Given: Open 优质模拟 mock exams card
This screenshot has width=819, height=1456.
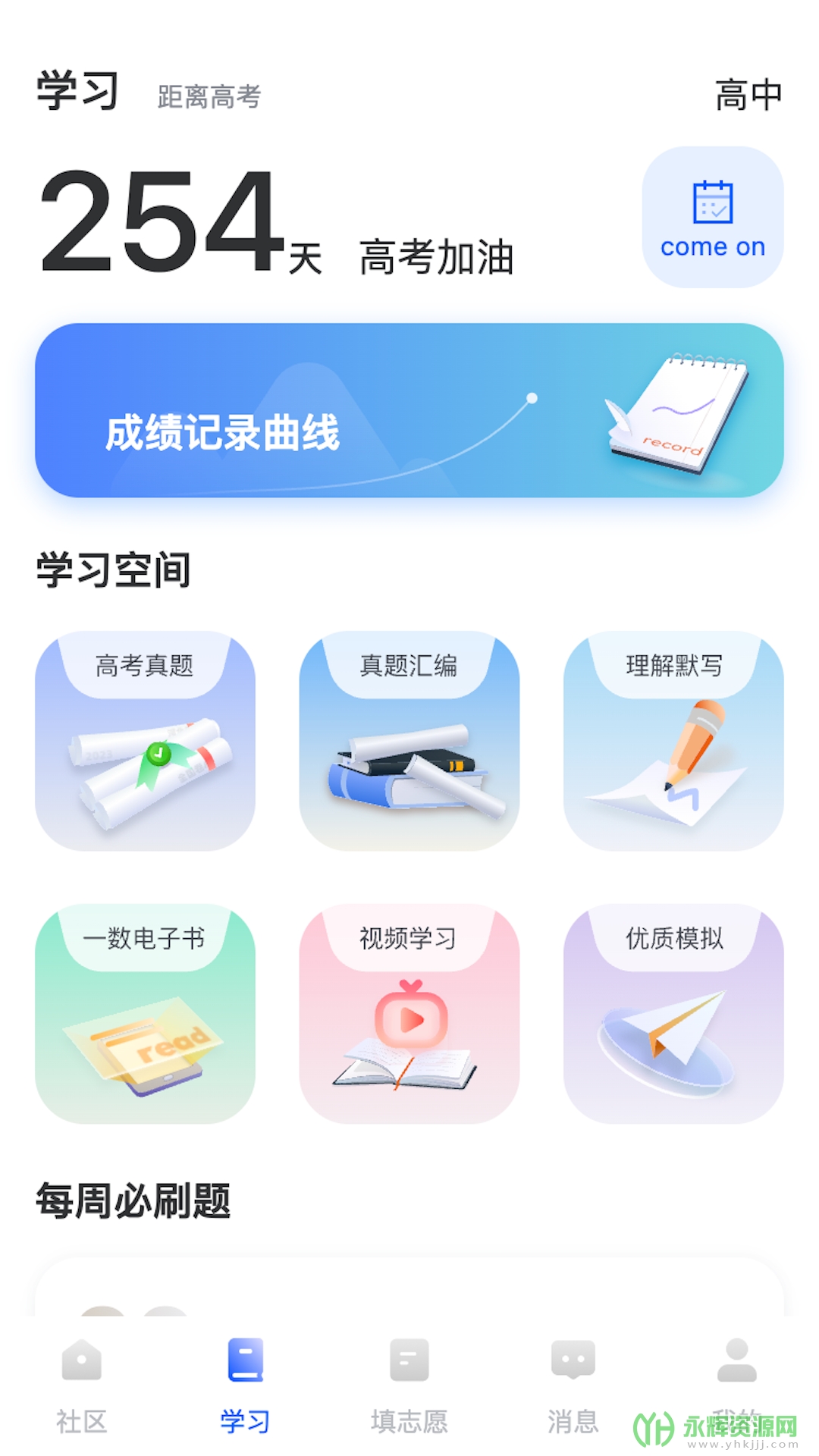Looking at the screenshot, I should [x=673, y=1014].
